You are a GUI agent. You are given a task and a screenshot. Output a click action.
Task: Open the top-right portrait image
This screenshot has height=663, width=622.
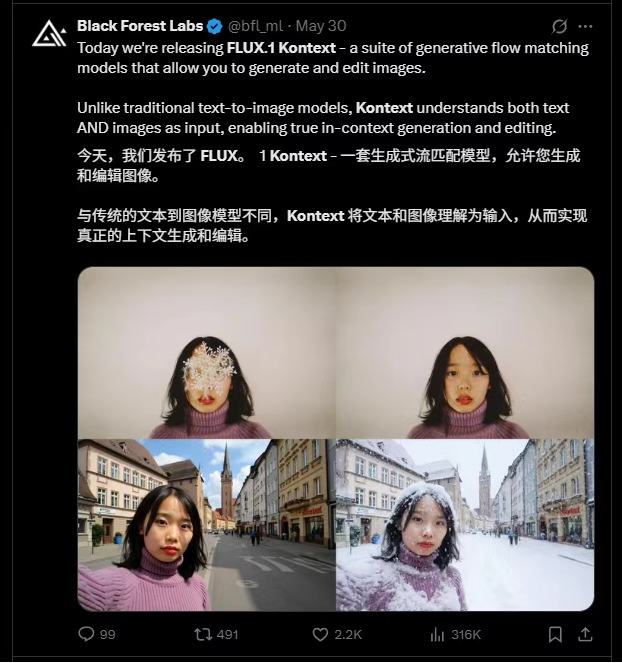point(464,352)
